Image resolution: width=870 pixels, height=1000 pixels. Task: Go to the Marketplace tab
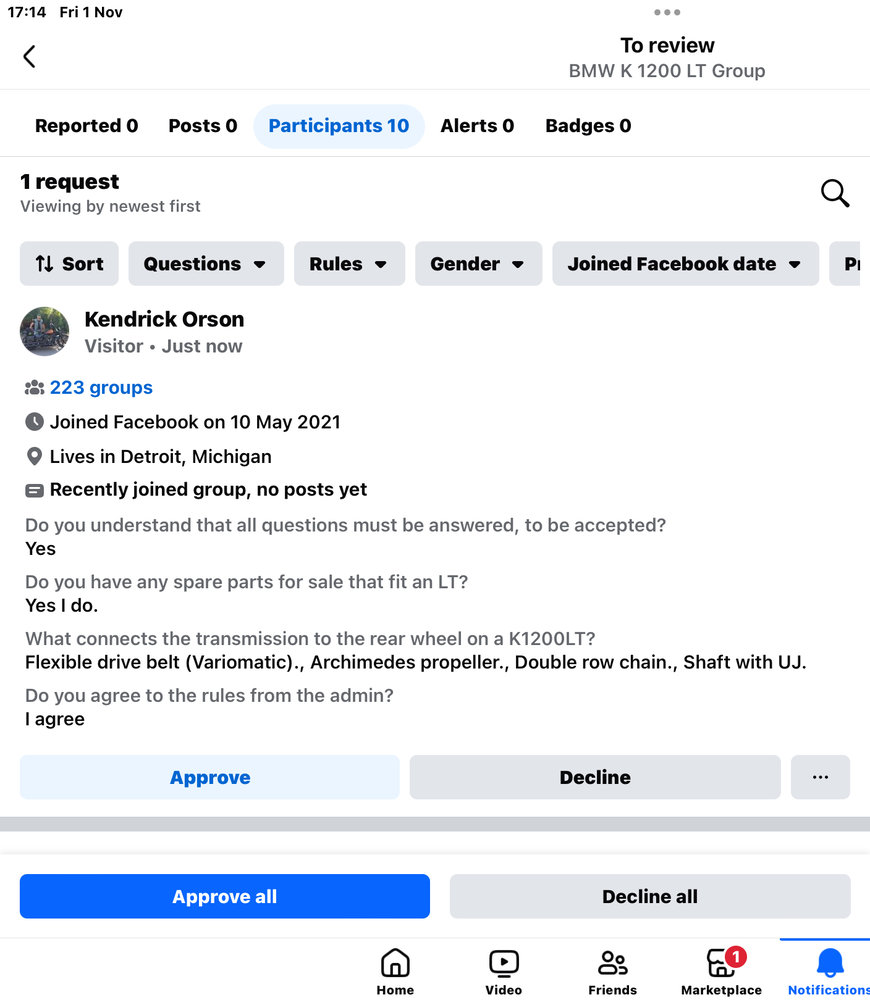pos(721,971)
